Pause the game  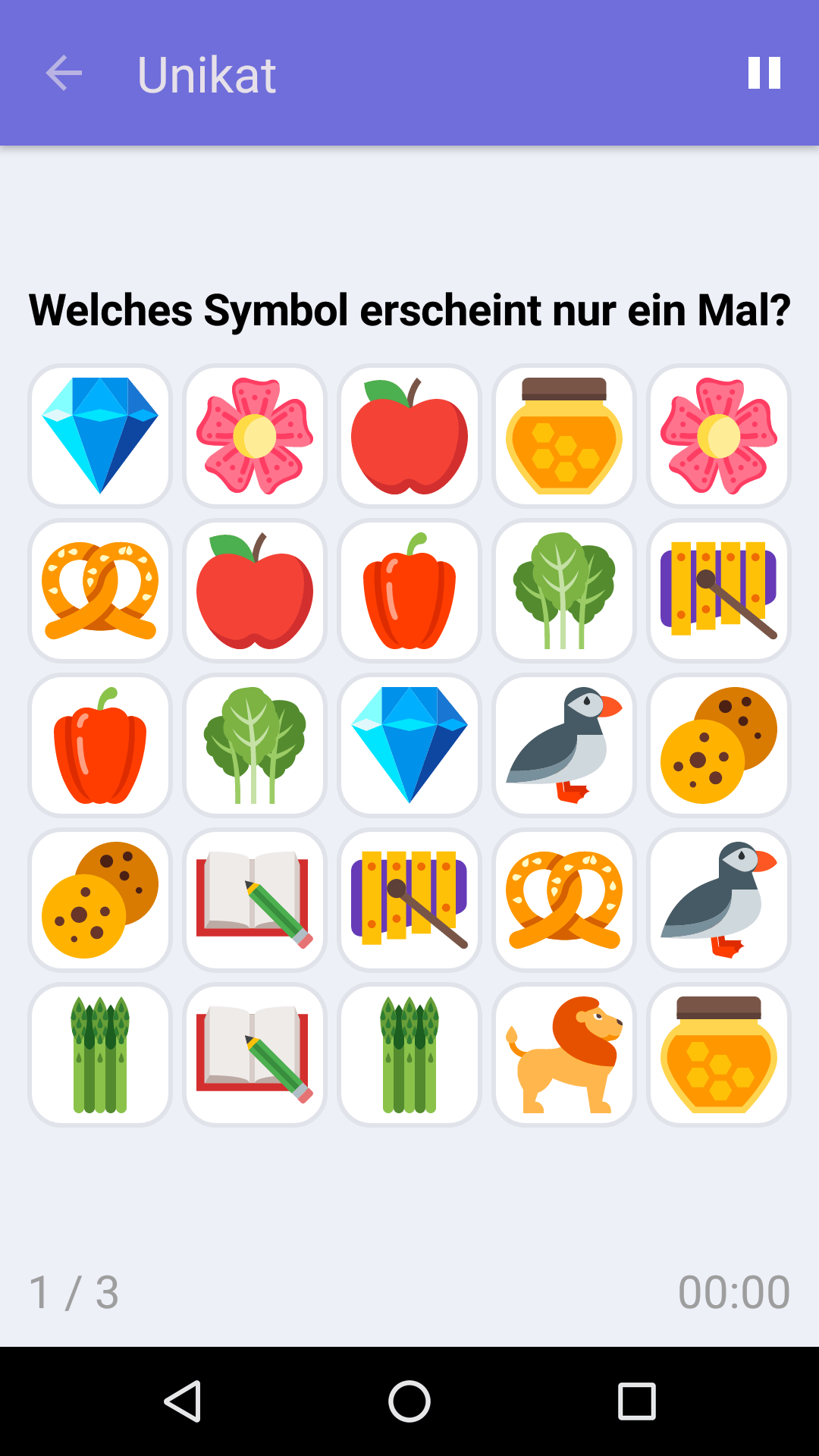point(763,73)
